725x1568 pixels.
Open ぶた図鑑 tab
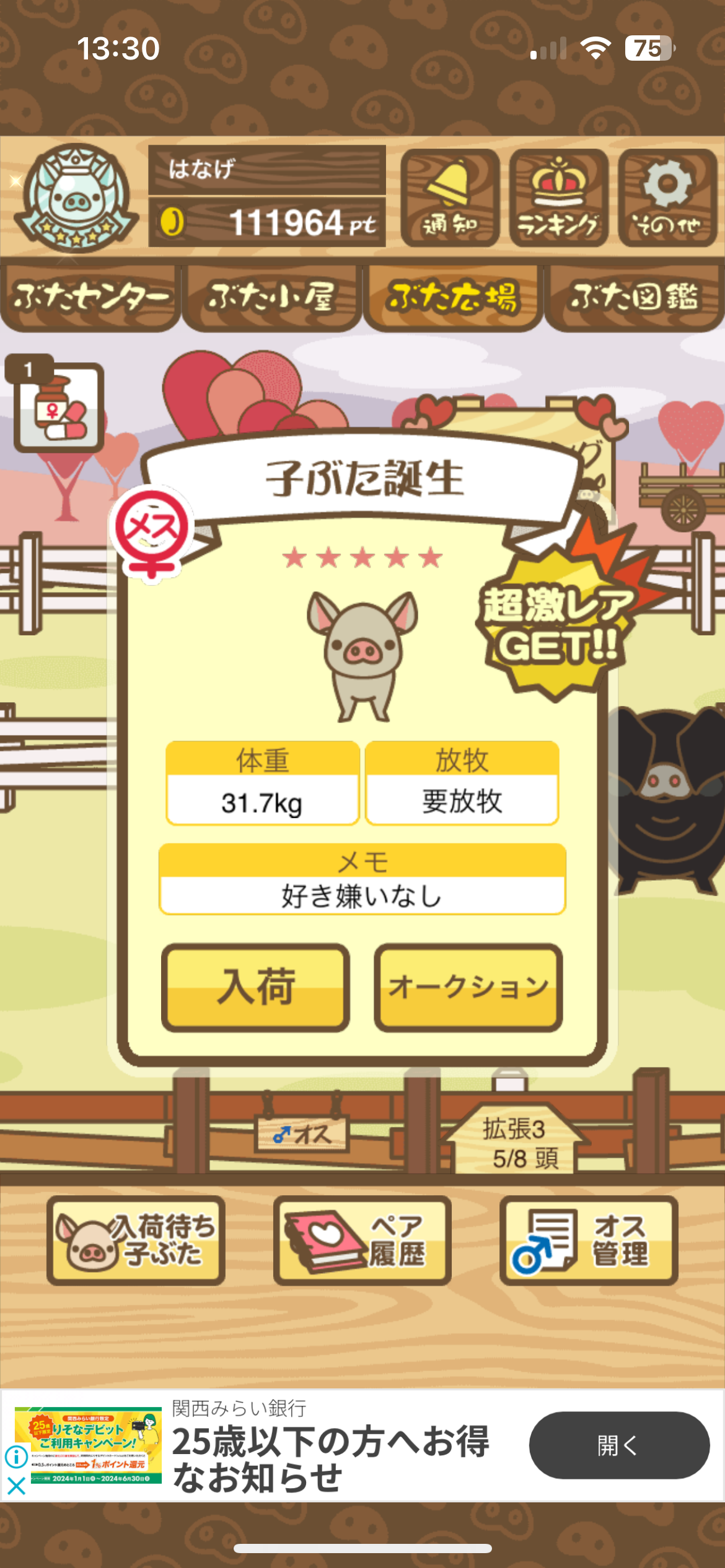634,297
